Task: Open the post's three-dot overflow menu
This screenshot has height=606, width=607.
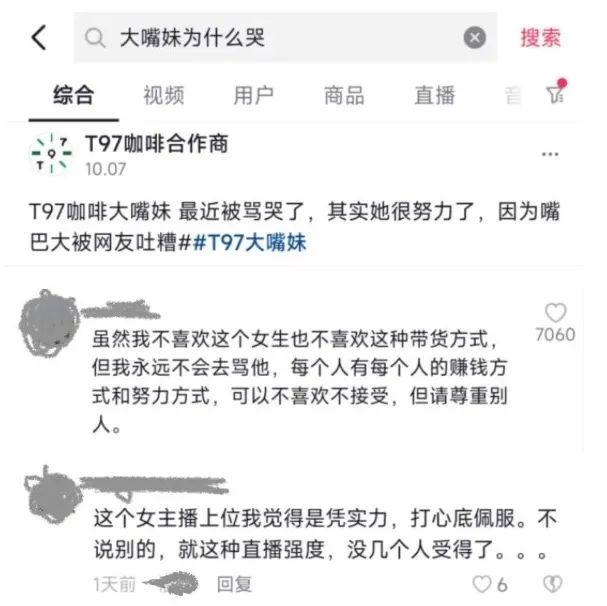Action: 550,155
